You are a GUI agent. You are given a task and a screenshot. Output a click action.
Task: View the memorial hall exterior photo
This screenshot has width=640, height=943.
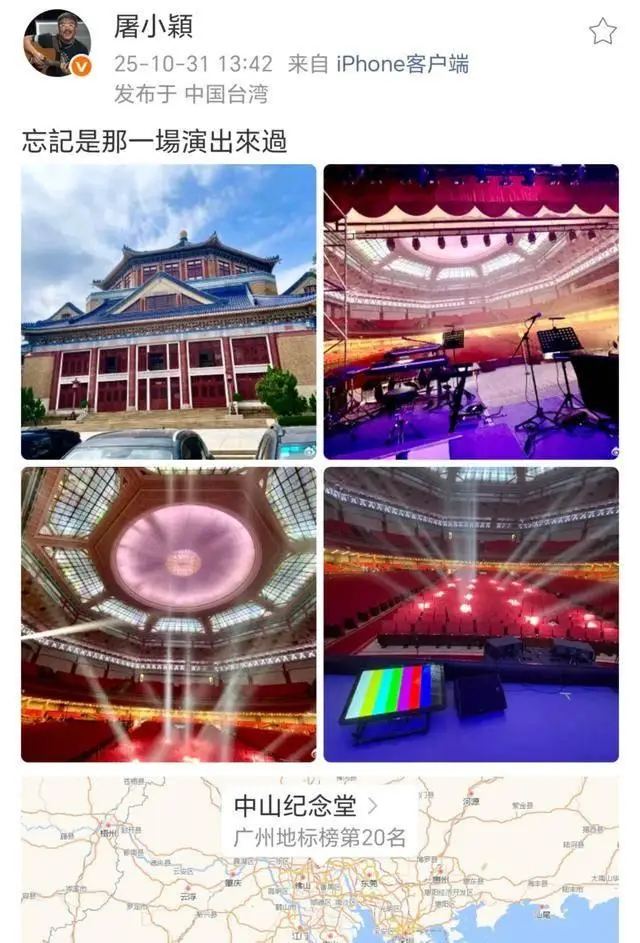(168, 311)
